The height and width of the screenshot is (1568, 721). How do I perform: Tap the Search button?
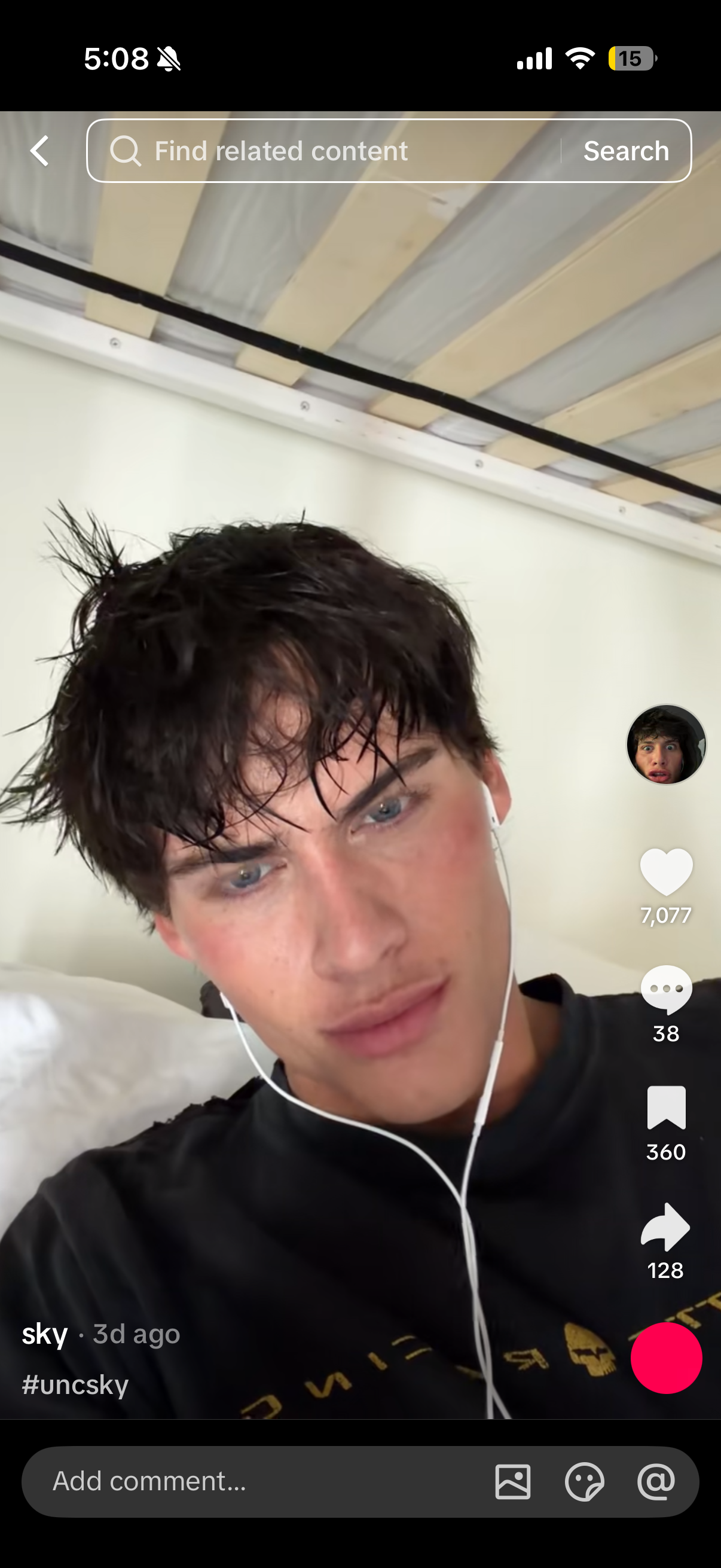pyautogui.click(x=626, y=151)
